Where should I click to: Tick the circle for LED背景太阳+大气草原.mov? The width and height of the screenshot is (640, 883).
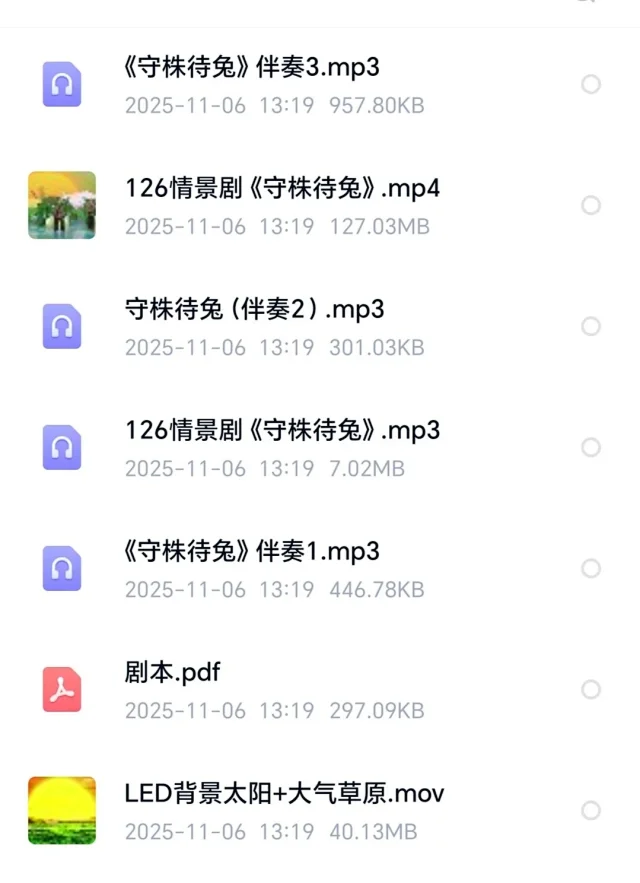tap(591, 810)
